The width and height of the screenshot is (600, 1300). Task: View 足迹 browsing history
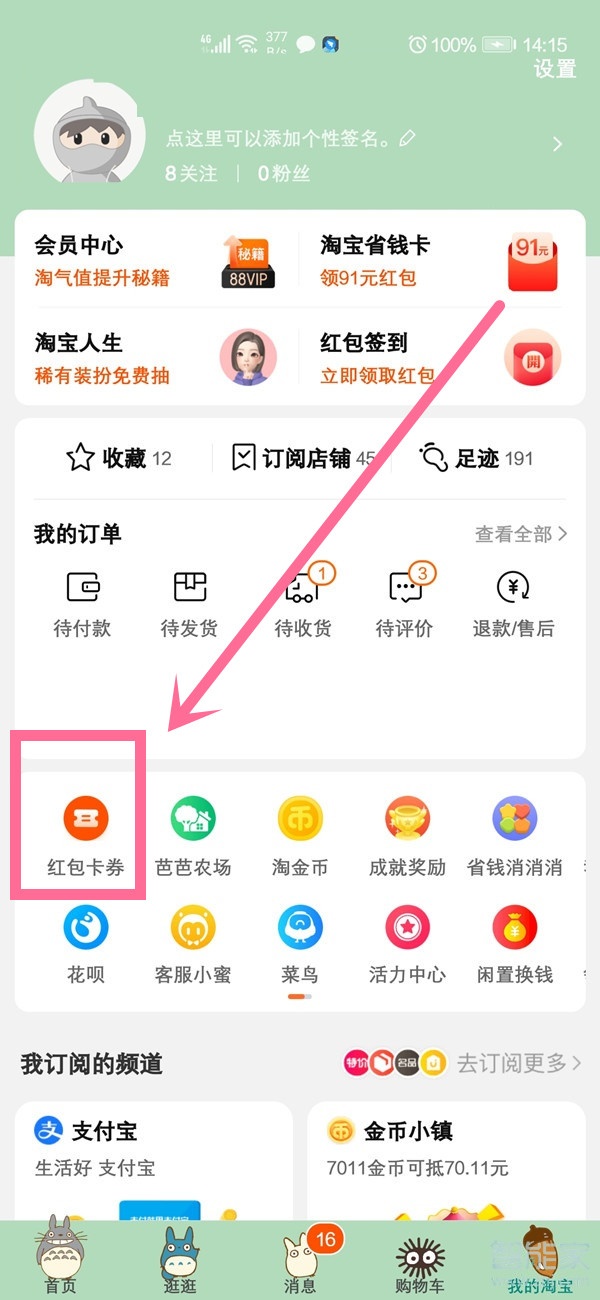[x=476, y=458]
